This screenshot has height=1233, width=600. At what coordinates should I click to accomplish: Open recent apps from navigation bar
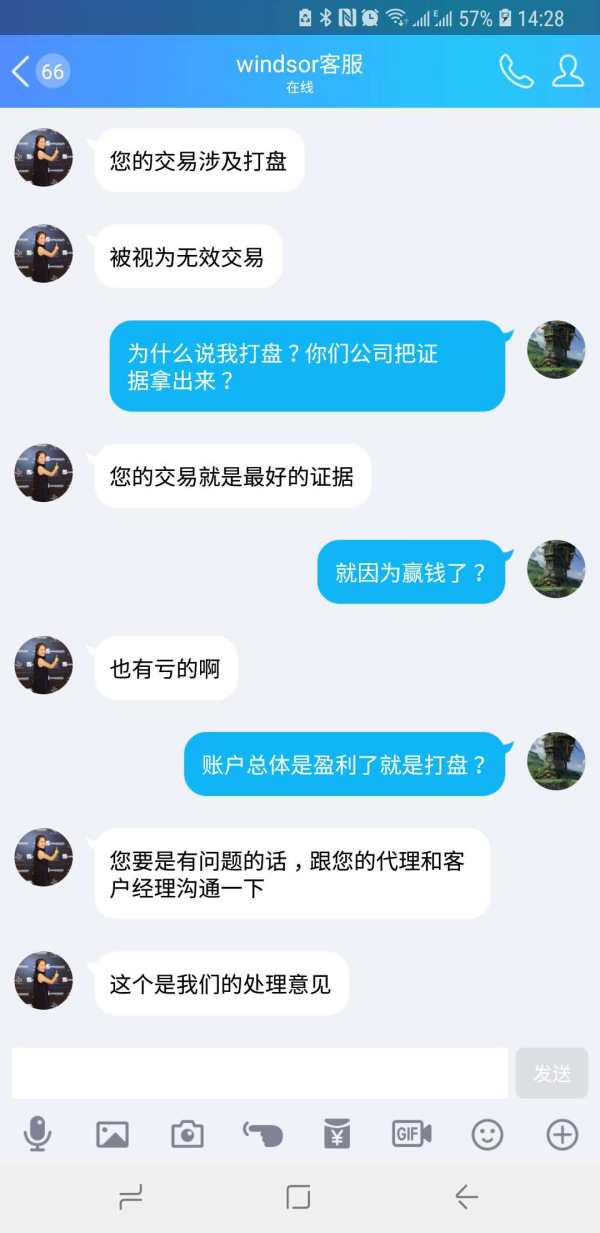(x=131, y=1196)
